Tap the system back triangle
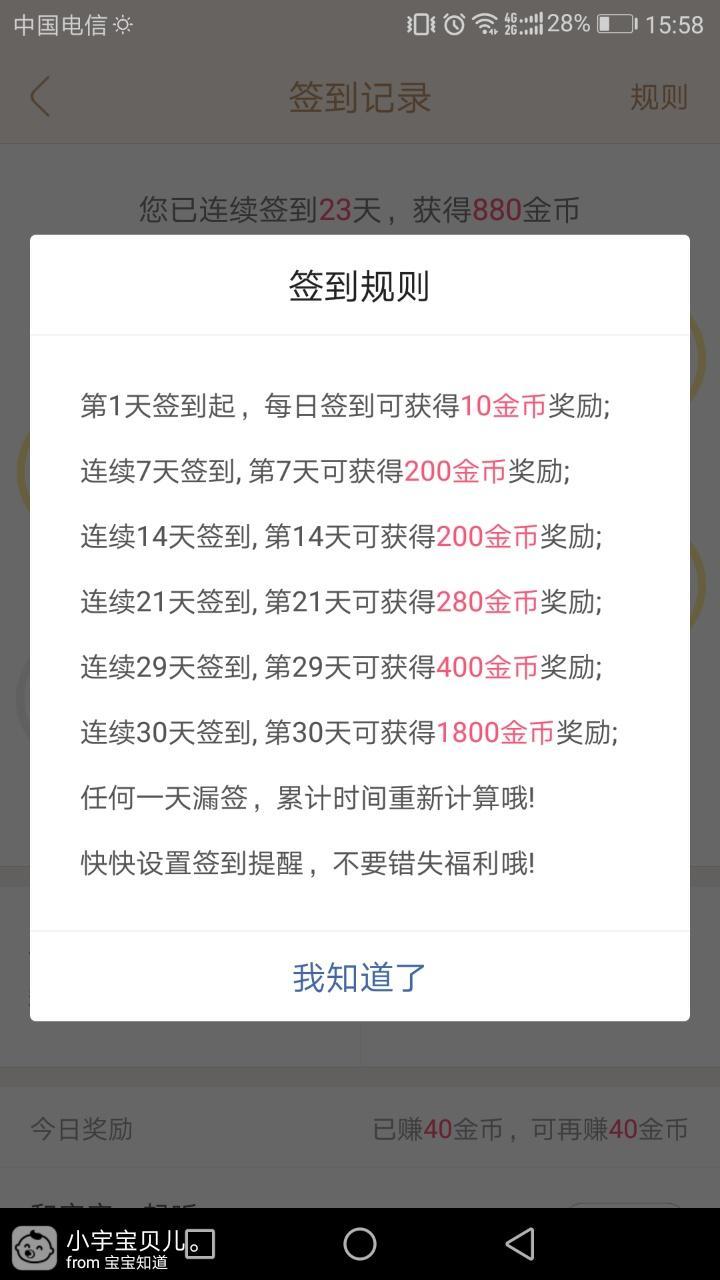 pyautogui.click(x=520, y=1244)
